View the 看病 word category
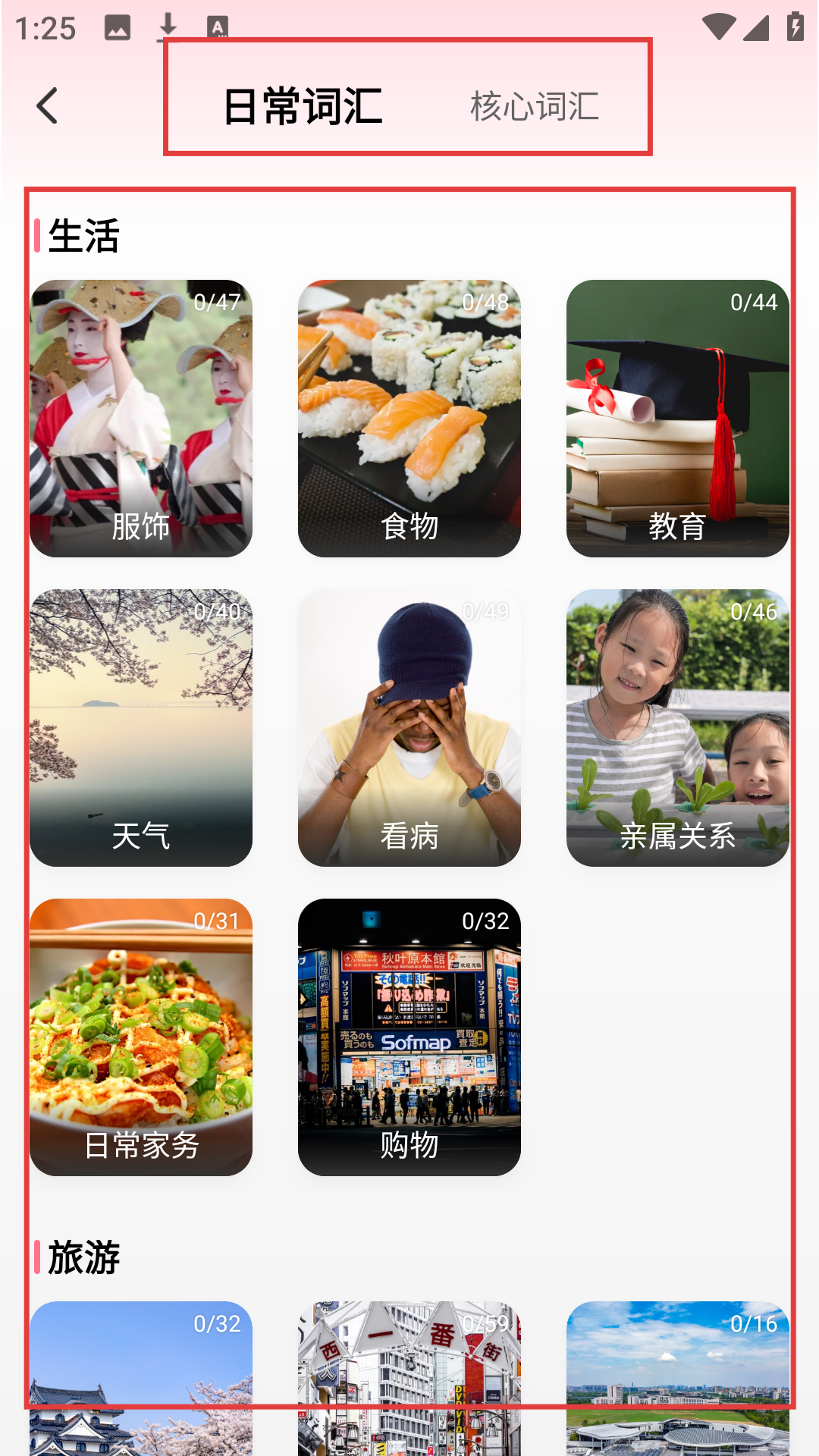This screenshot has width=819, height=1456. 409,728
